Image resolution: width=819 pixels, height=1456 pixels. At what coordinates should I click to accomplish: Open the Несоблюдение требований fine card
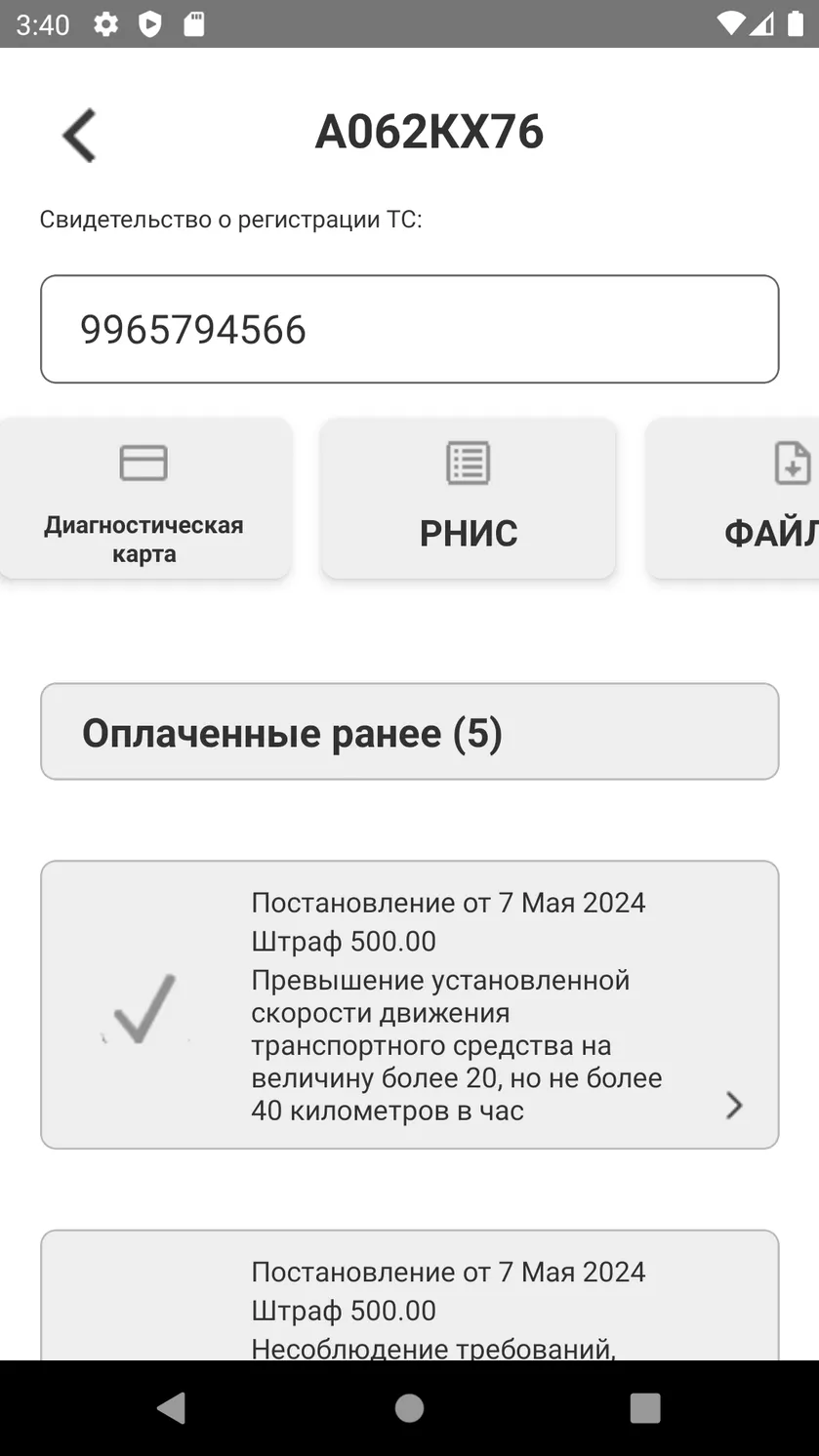click(409, 1295)
